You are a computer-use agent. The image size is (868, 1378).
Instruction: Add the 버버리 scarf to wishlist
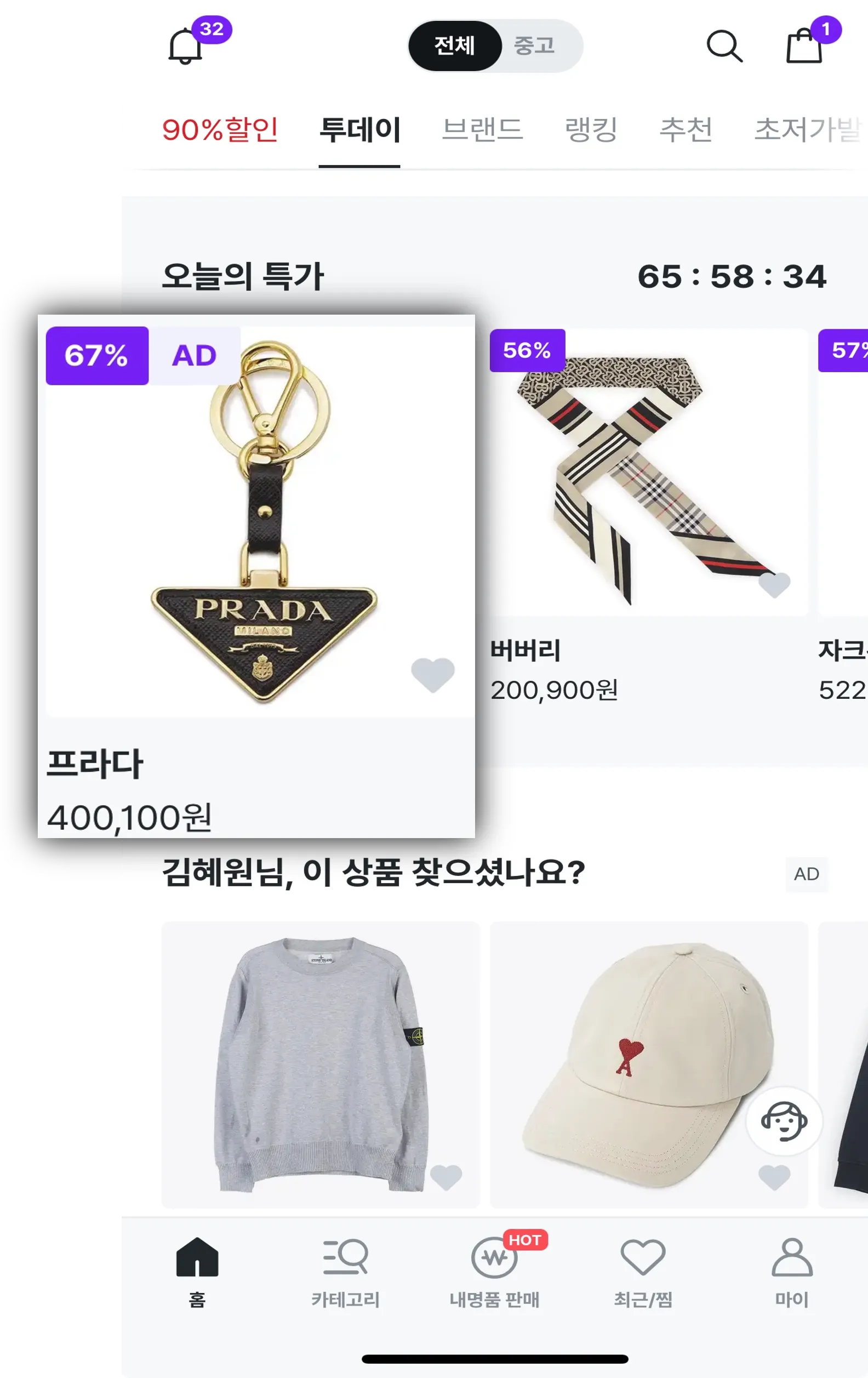774,584
